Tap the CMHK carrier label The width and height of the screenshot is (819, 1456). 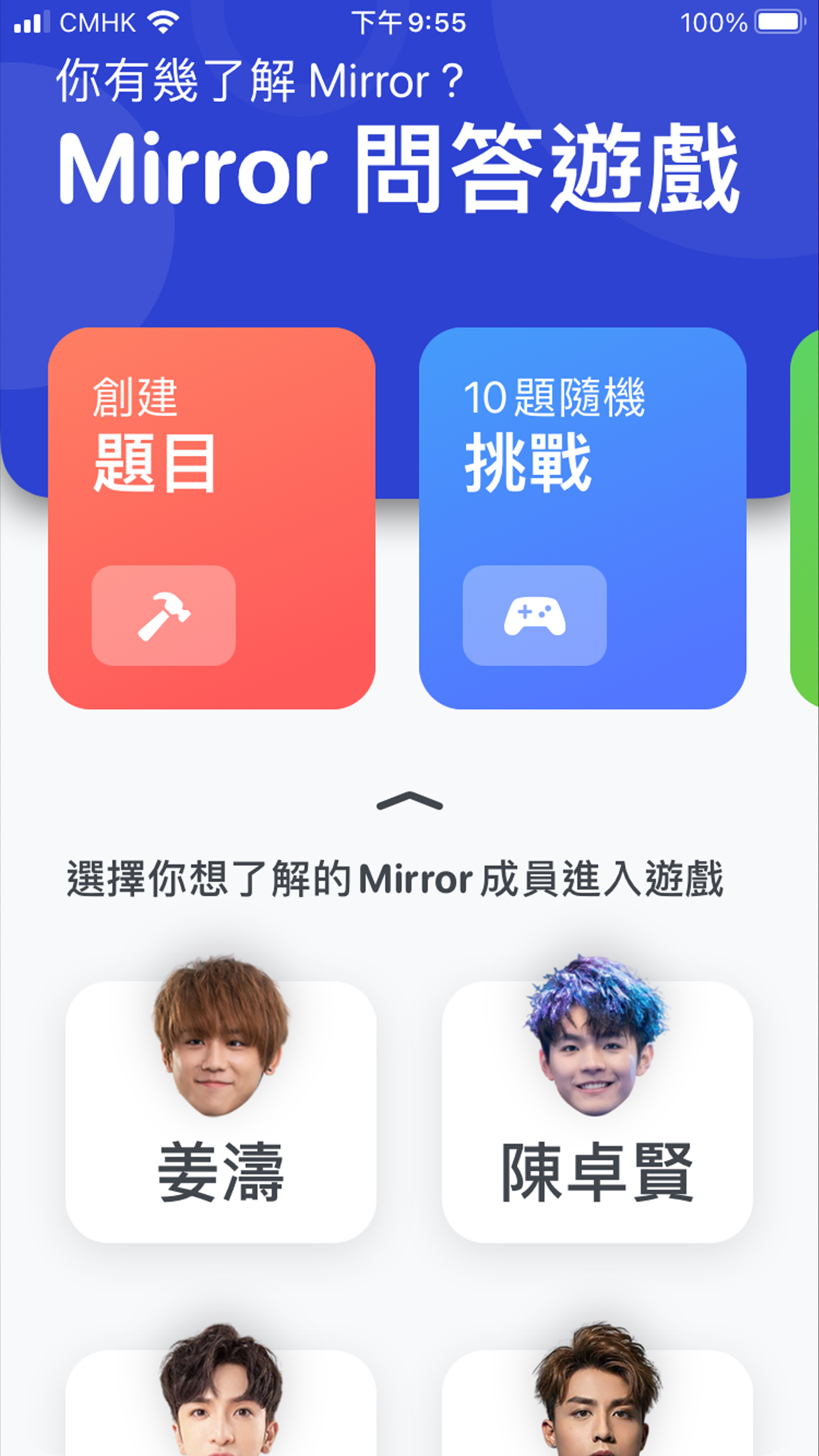tap(97, 22)
